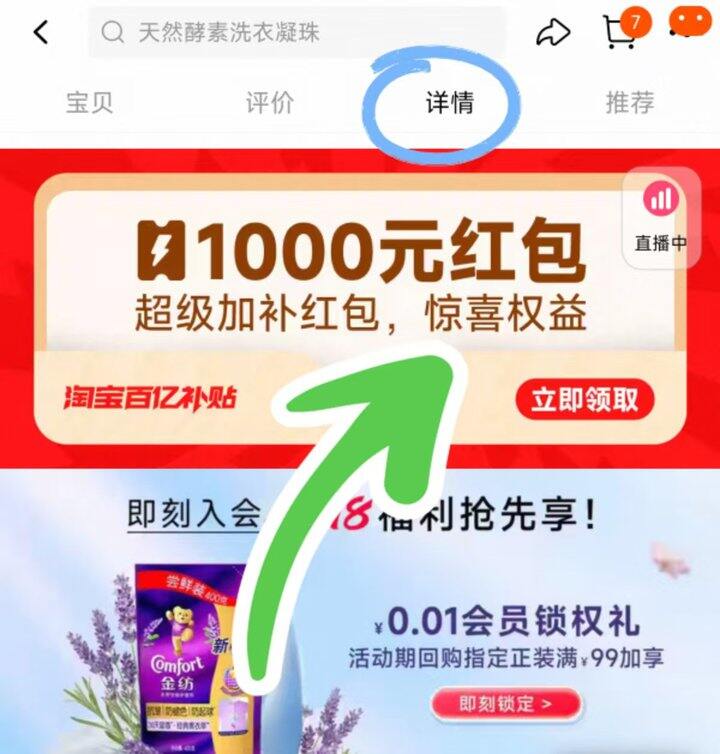Select the 详情 tab

450,102
